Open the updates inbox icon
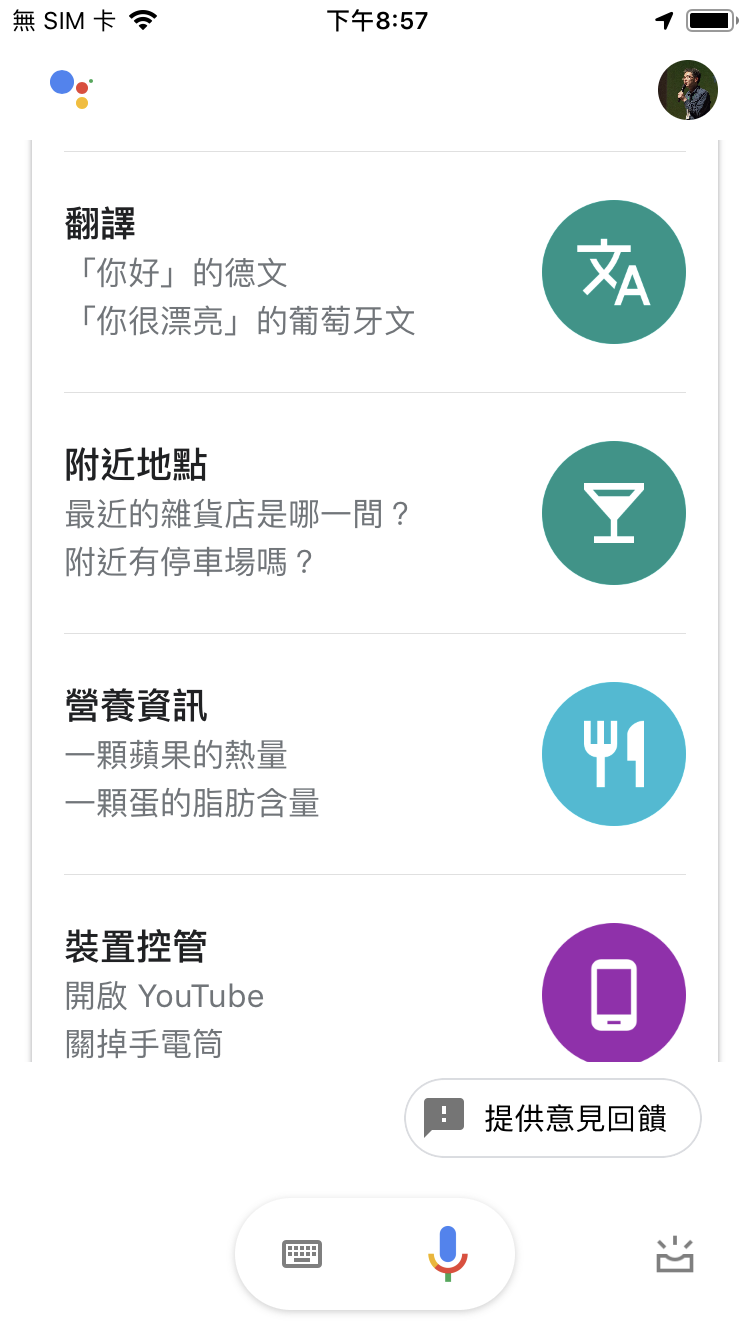This screenshot has width=750, height=1334. point(675,1254)
